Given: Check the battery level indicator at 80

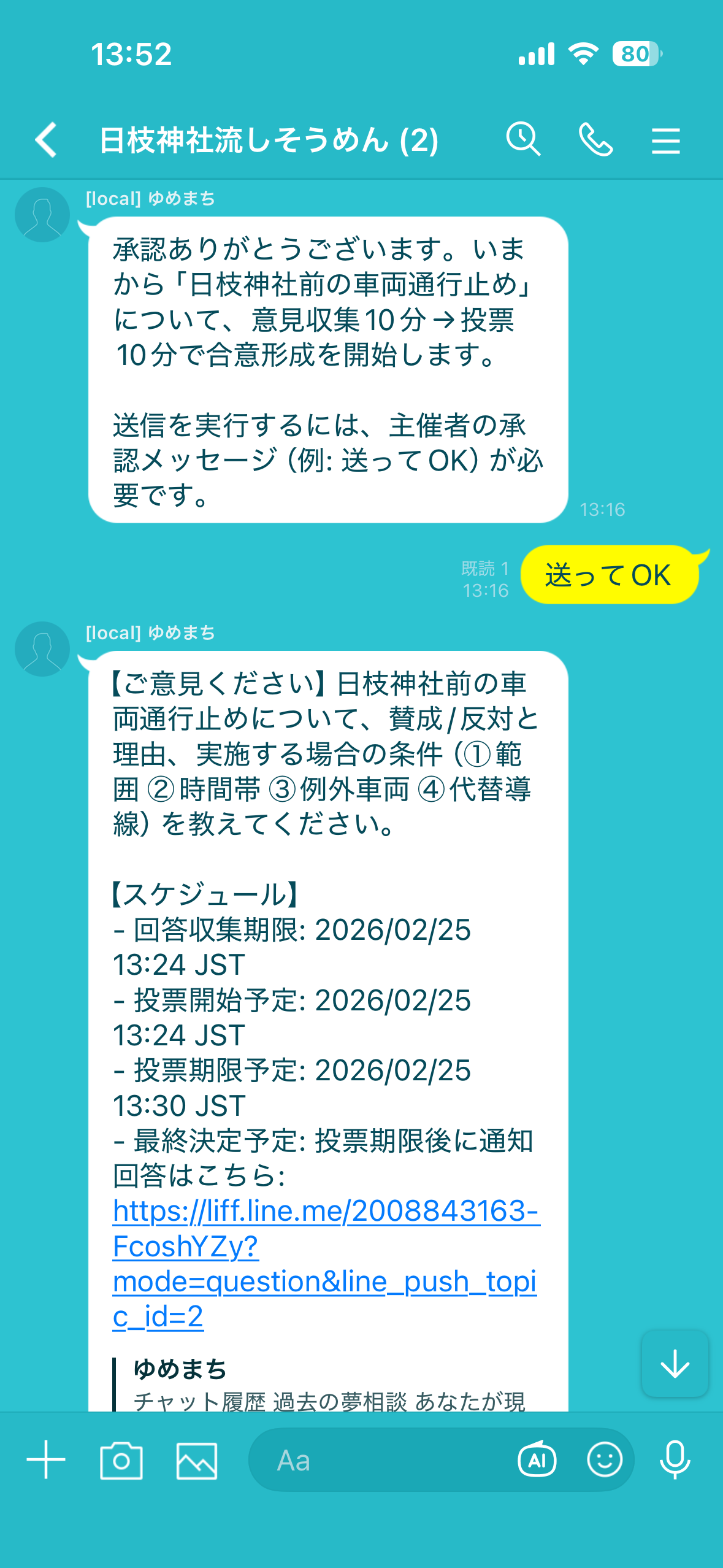Looking at the screenshot, I should click(636, 55).
